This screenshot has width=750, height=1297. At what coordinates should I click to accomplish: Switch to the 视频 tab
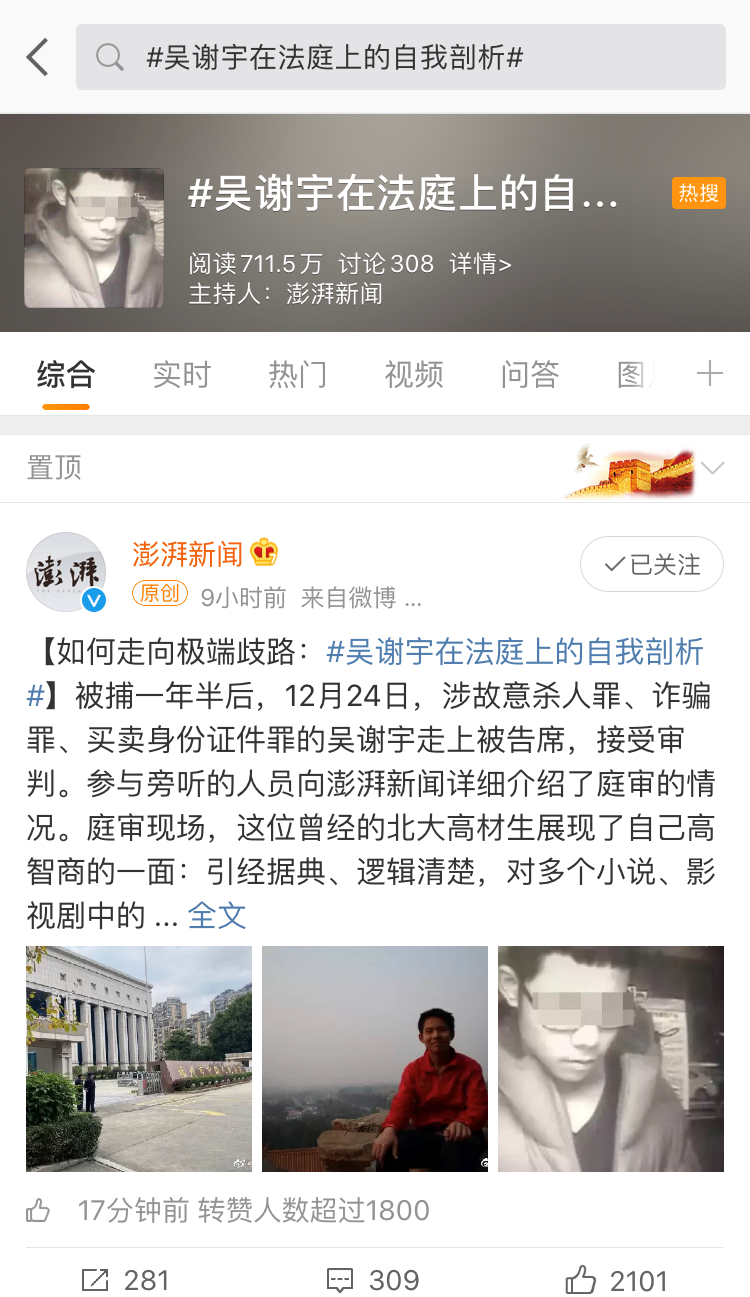coord(413,375)
